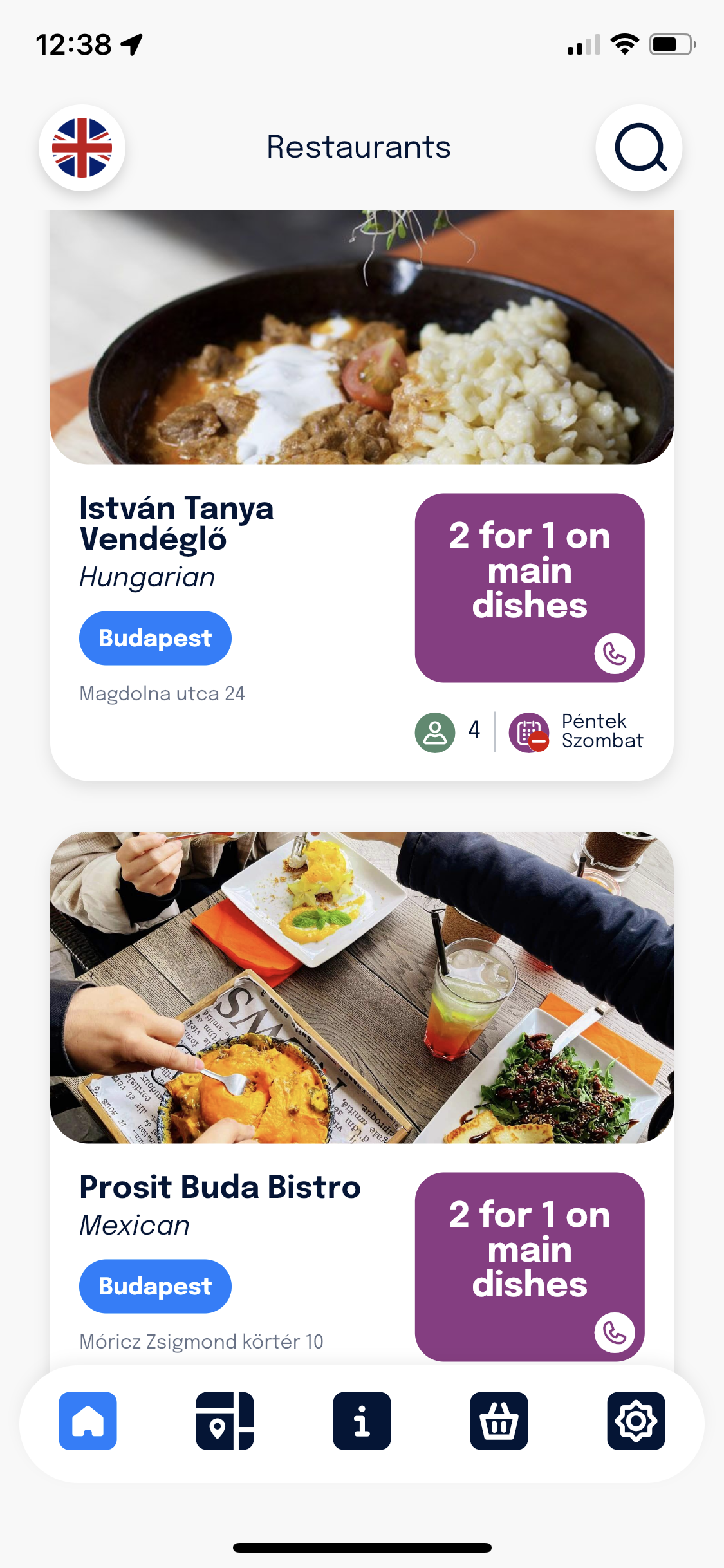Open the info tab
Viewport: 724px width, 1568px height.
point(362,1421)
